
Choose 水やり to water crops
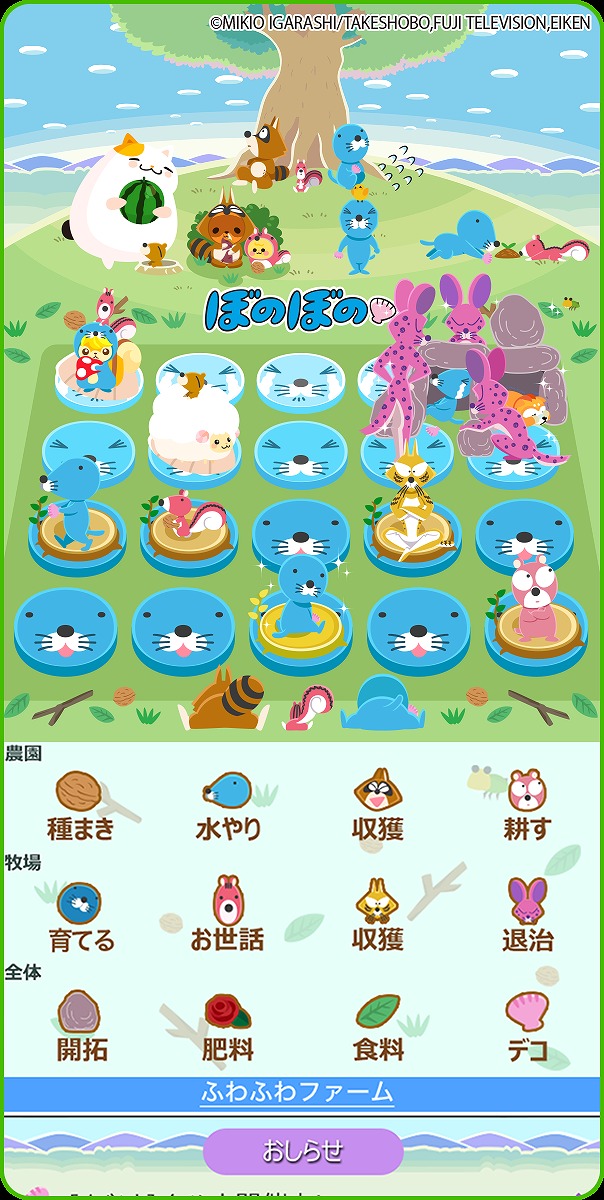228,806
